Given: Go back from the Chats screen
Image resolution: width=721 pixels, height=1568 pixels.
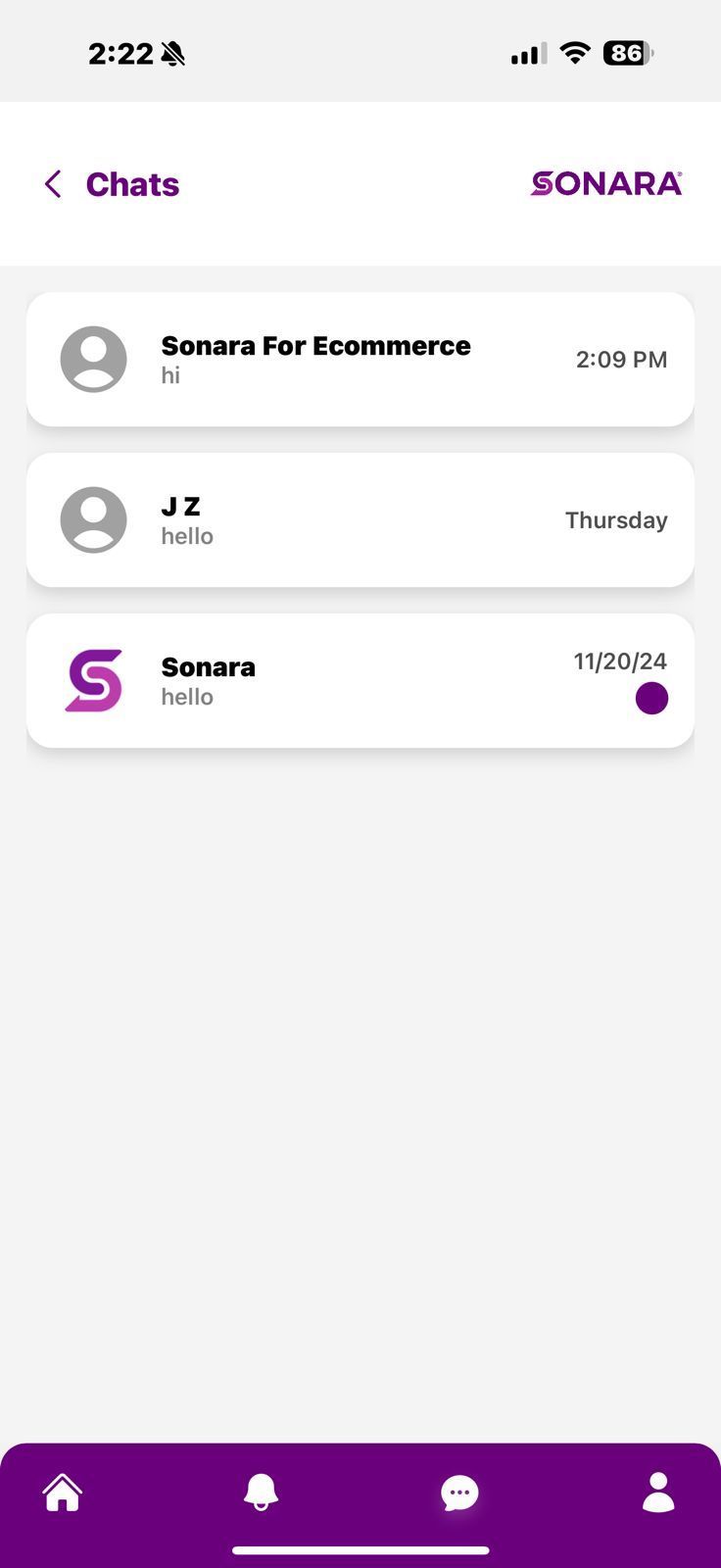Looking at the screenshot, I should (53, 184).
